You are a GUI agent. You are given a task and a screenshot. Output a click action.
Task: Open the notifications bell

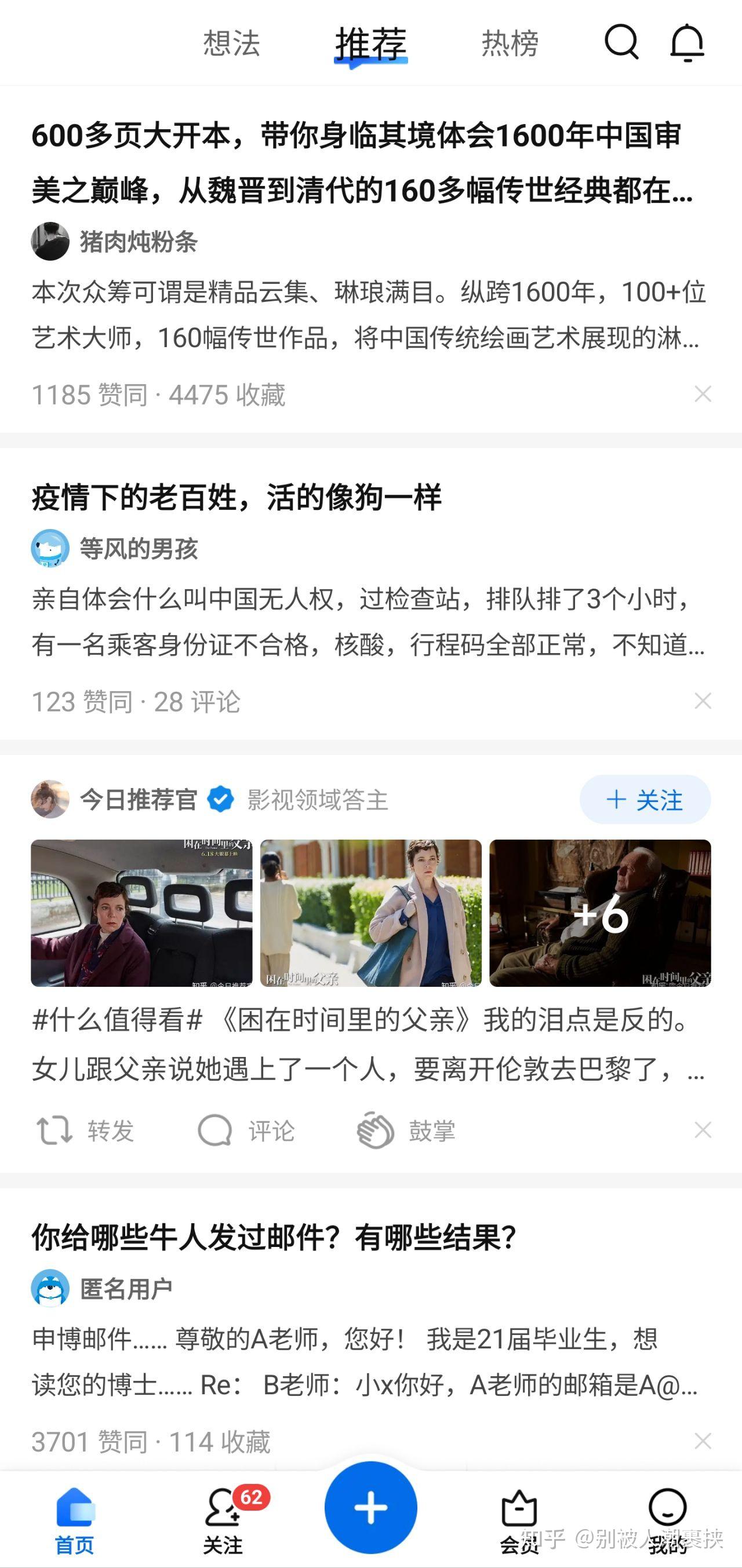click(686, 42)
